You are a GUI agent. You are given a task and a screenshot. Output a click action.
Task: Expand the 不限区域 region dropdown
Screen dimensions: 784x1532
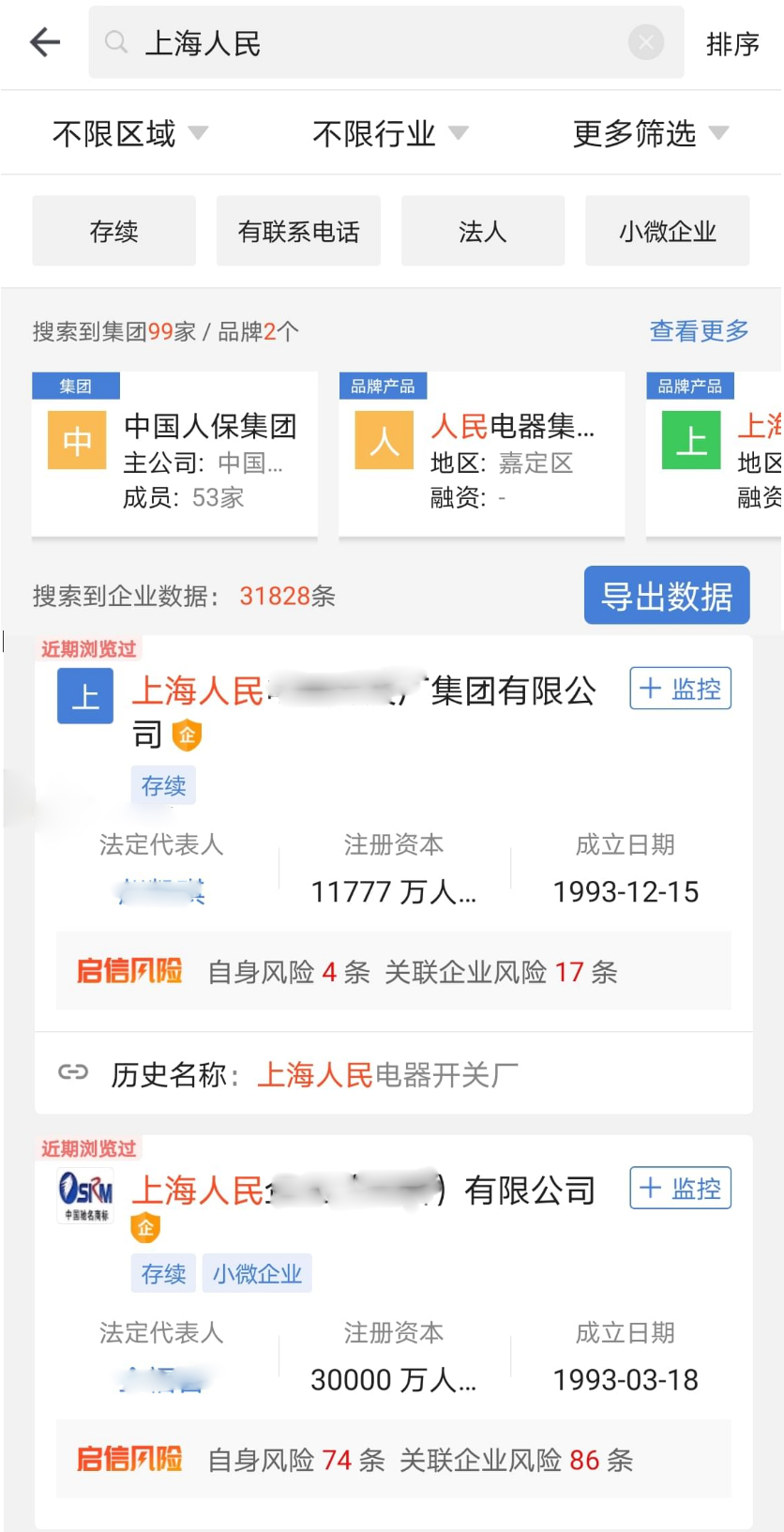pos(129,134)
